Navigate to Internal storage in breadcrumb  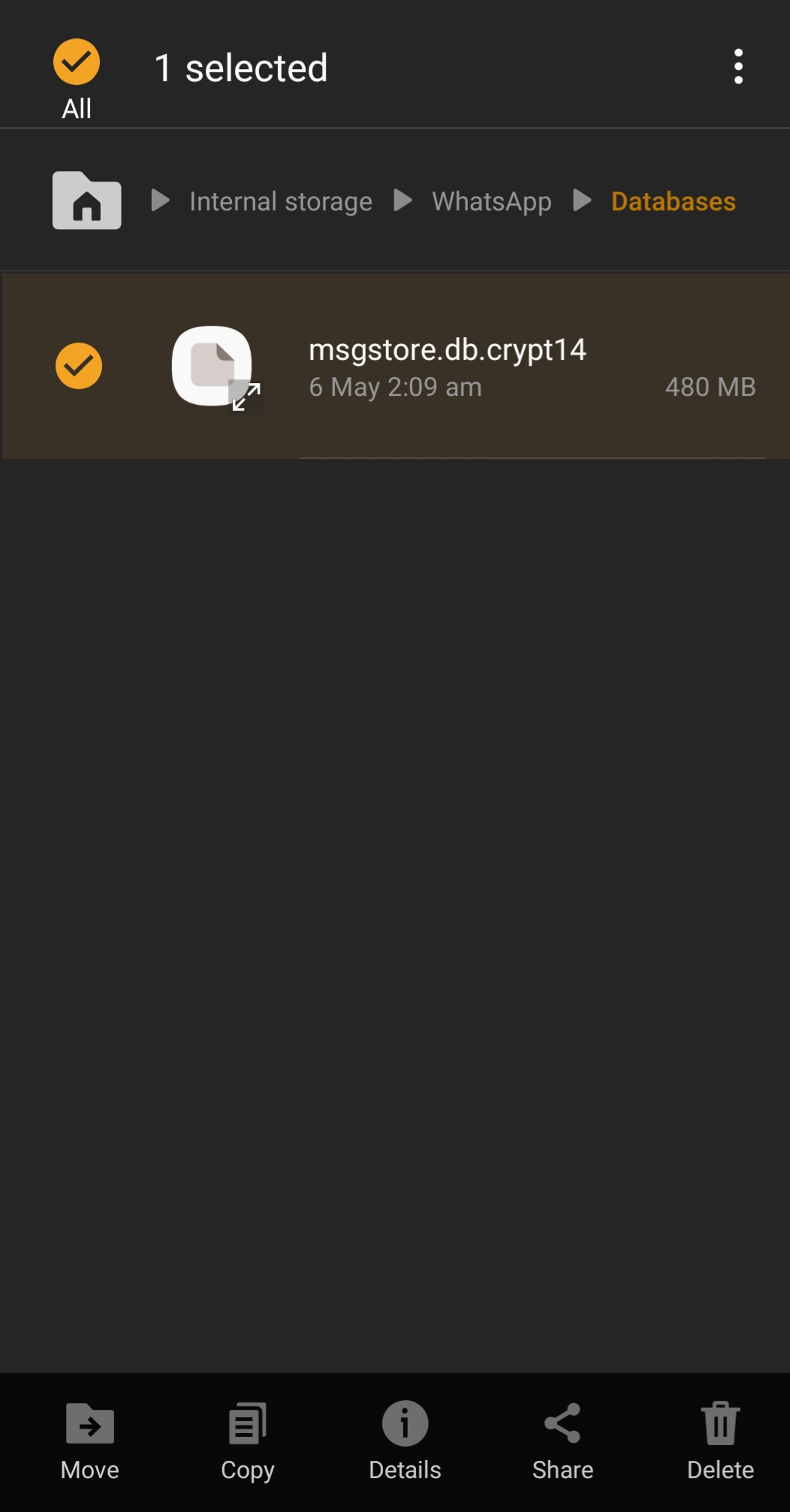point(280,201)
